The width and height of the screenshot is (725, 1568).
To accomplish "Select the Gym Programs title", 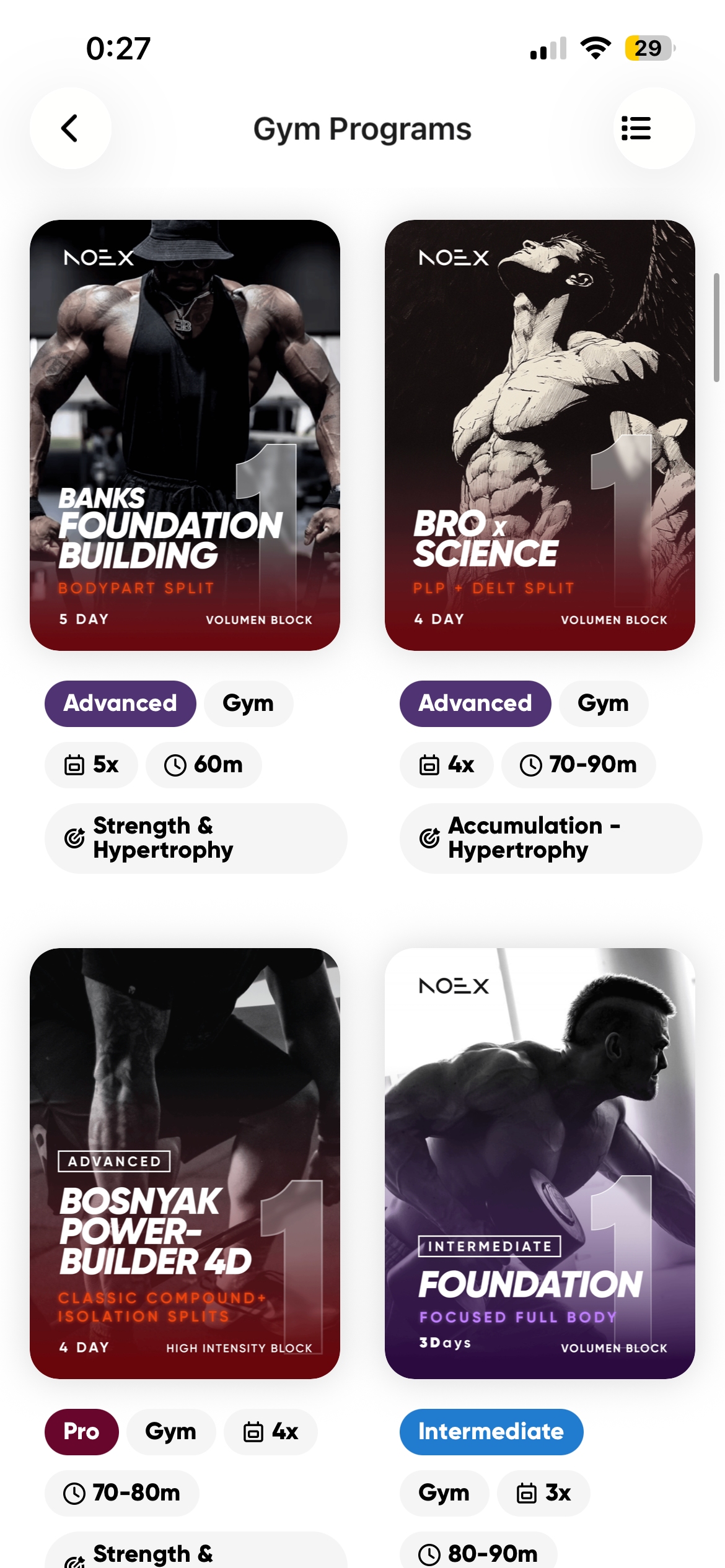I will (x=362, y=128).
